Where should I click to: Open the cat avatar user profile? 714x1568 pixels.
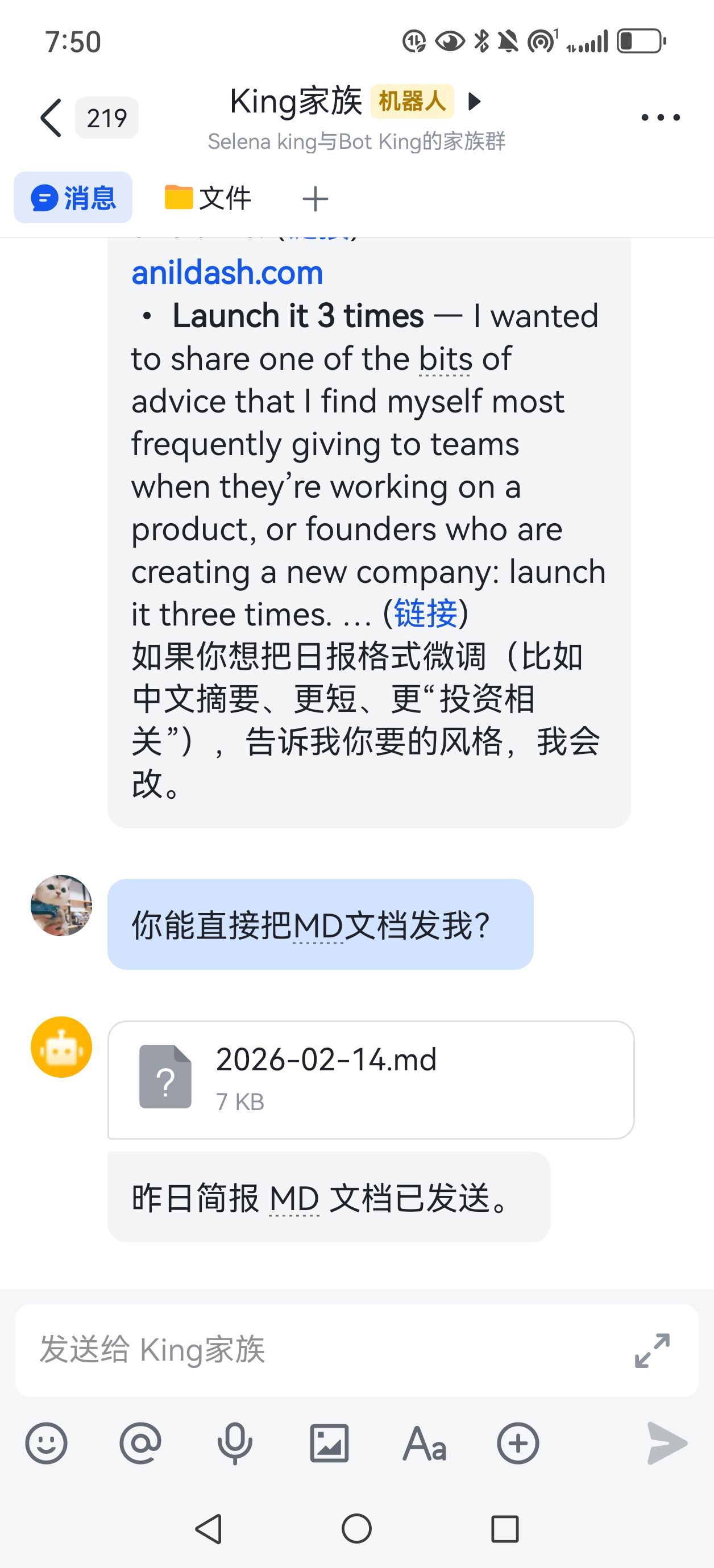click(61, 905)
